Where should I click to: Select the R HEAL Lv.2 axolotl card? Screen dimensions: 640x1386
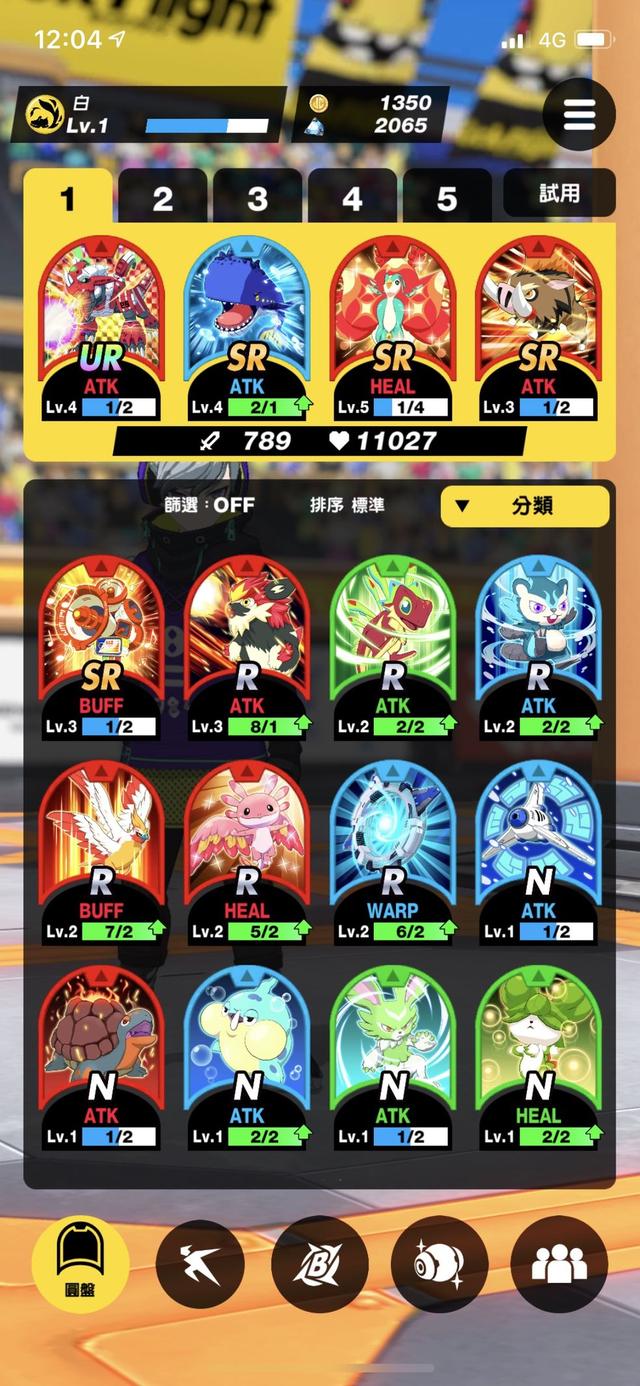pyautogui.click(x=247, y=853)
